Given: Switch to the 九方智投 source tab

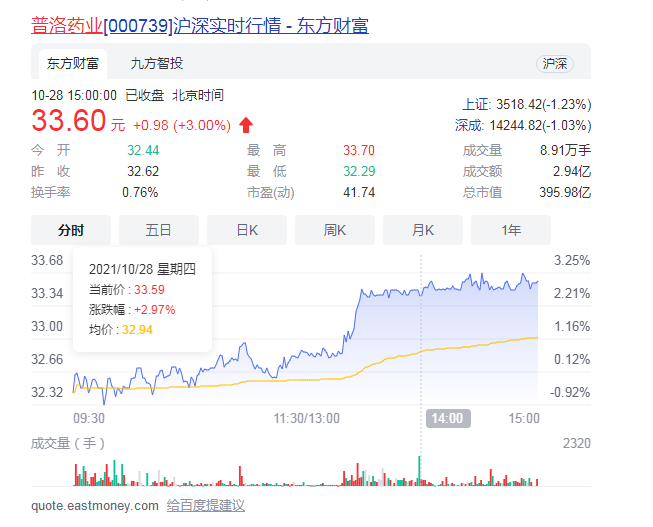Looking at the screenshot, I should [157, 63].
